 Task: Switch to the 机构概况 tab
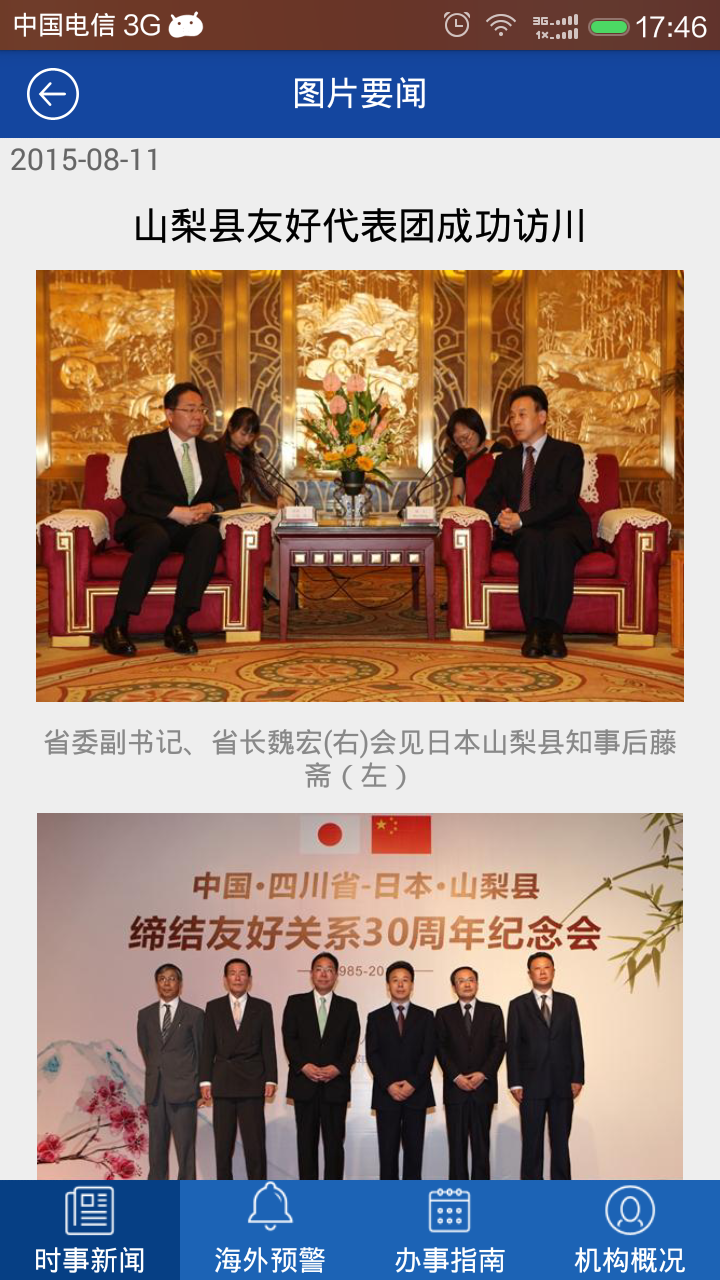(x=630, y=1230)
